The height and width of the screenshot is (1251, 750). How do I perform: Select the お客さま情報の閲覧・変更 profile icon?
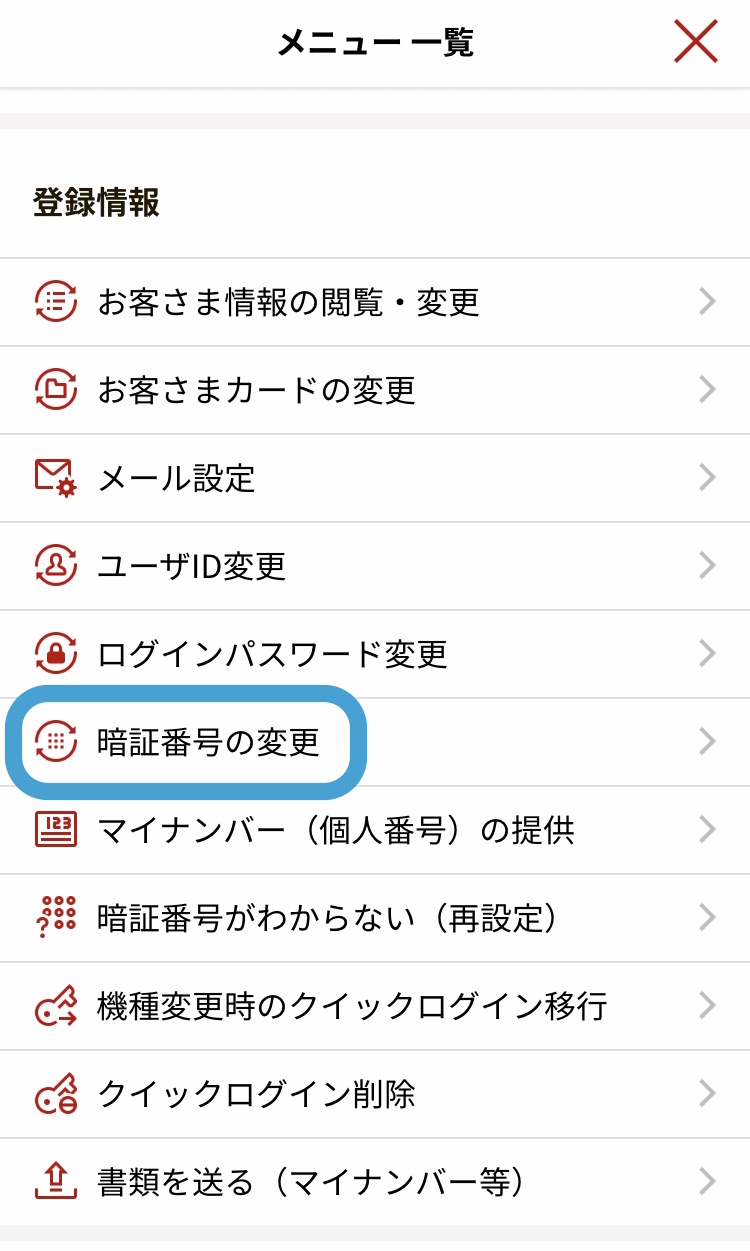56,301
